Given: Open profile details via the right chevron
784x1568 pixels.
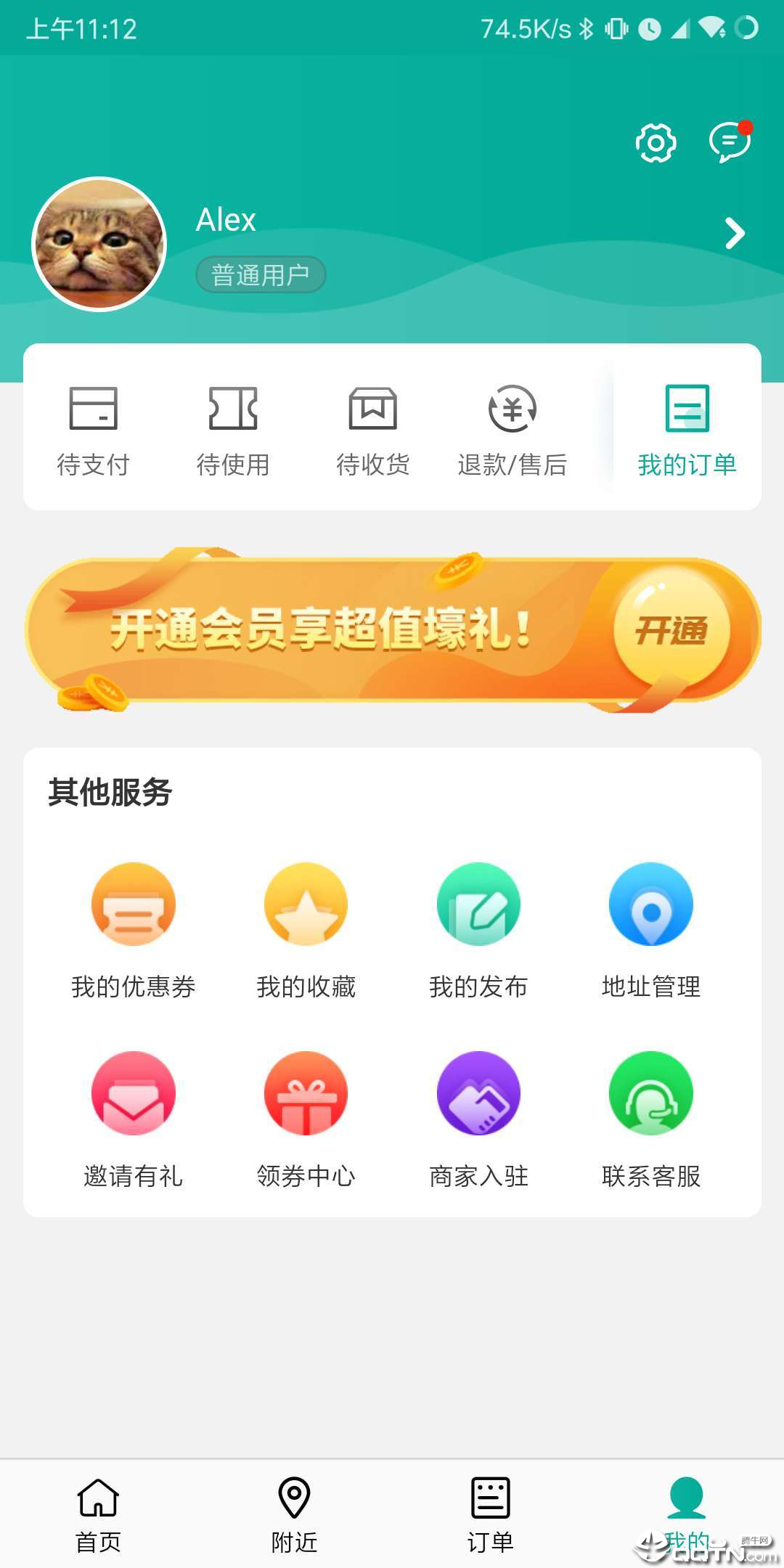Looking at the screenshot, I should [x=735, y=234].
